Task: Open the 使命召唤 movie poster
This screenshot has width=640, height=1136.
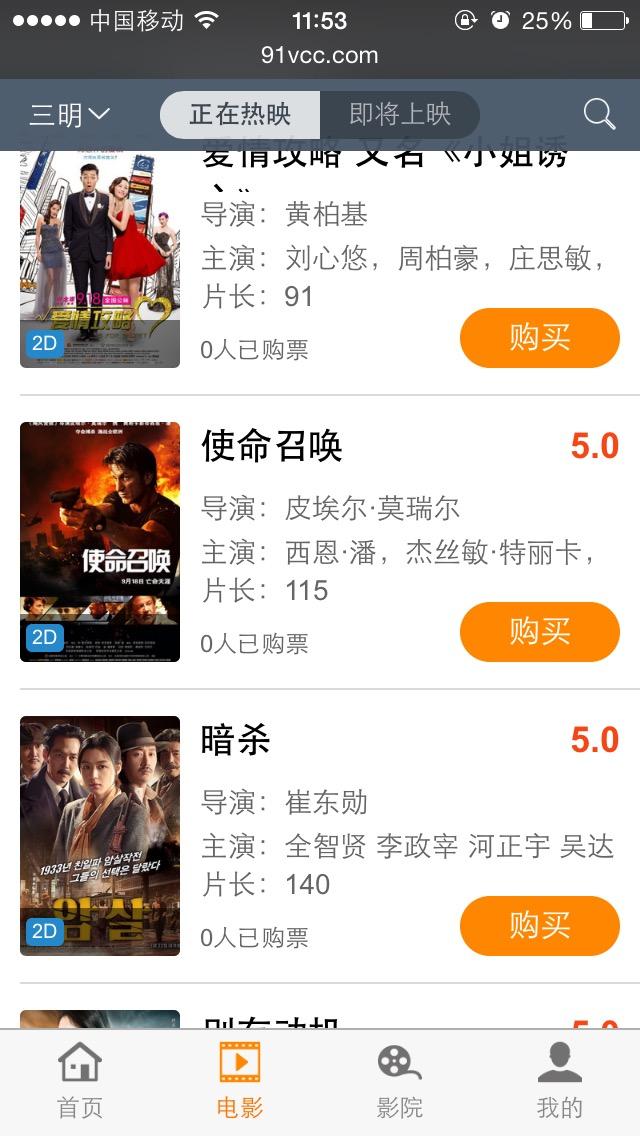Action: pyautogui.click(x=100, y=542)
